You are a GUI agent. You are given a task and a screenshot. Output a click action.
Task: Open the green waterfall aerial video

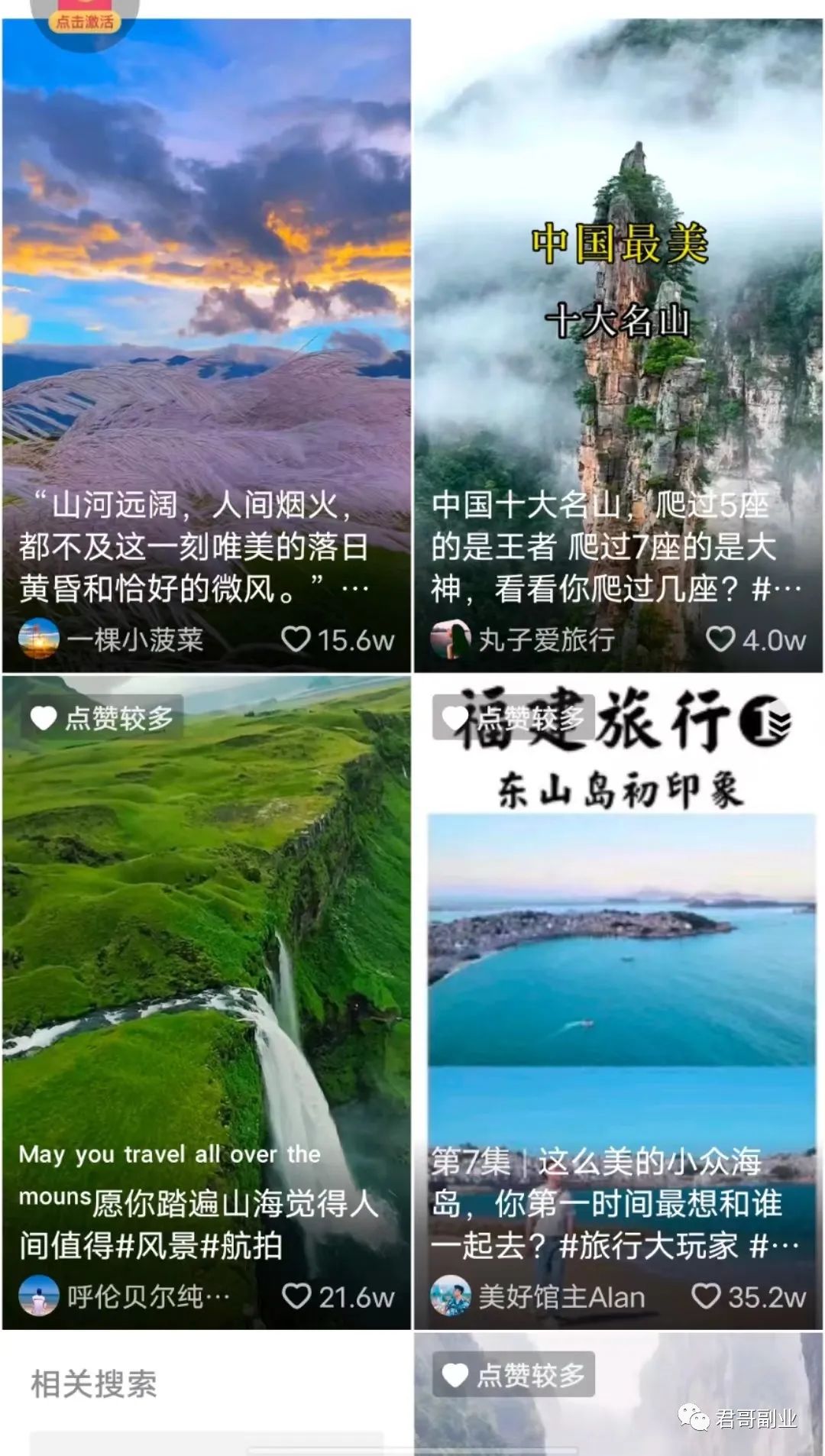click(206, 955)
